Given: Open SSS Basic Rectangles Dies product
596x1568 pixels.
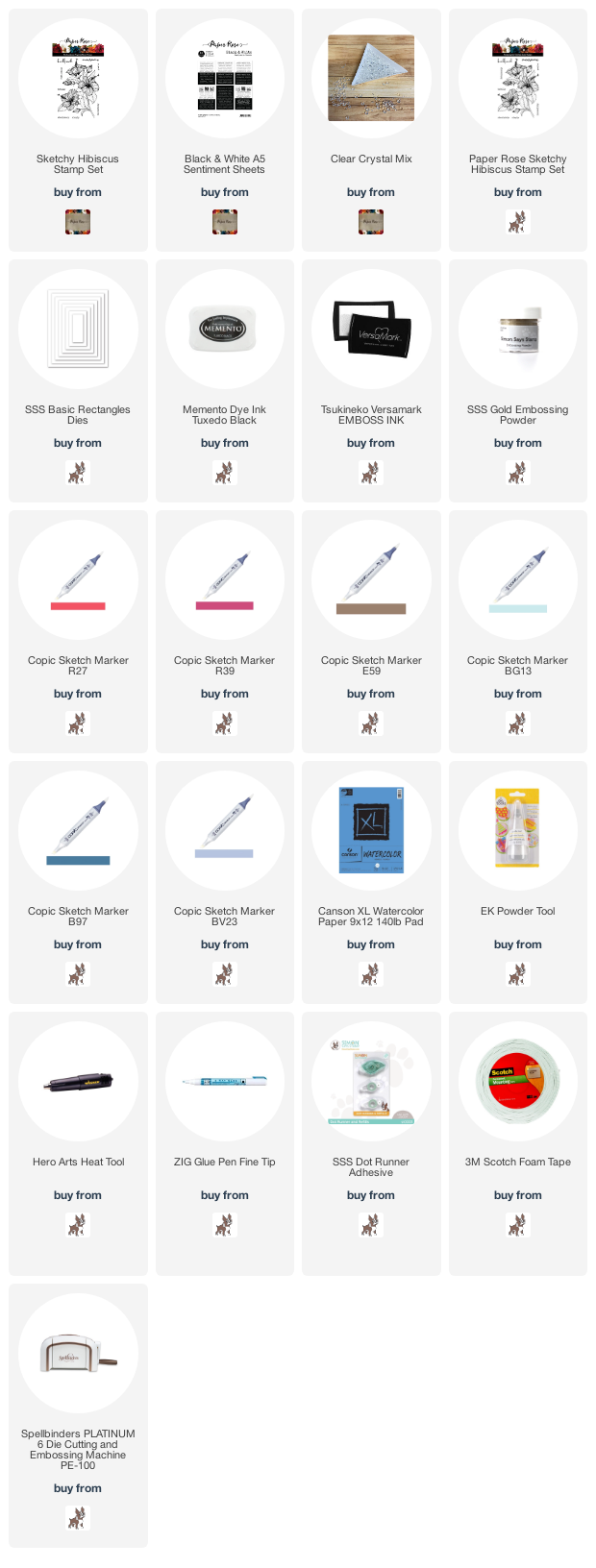Looking at the screenshot, I should point(78,329).
